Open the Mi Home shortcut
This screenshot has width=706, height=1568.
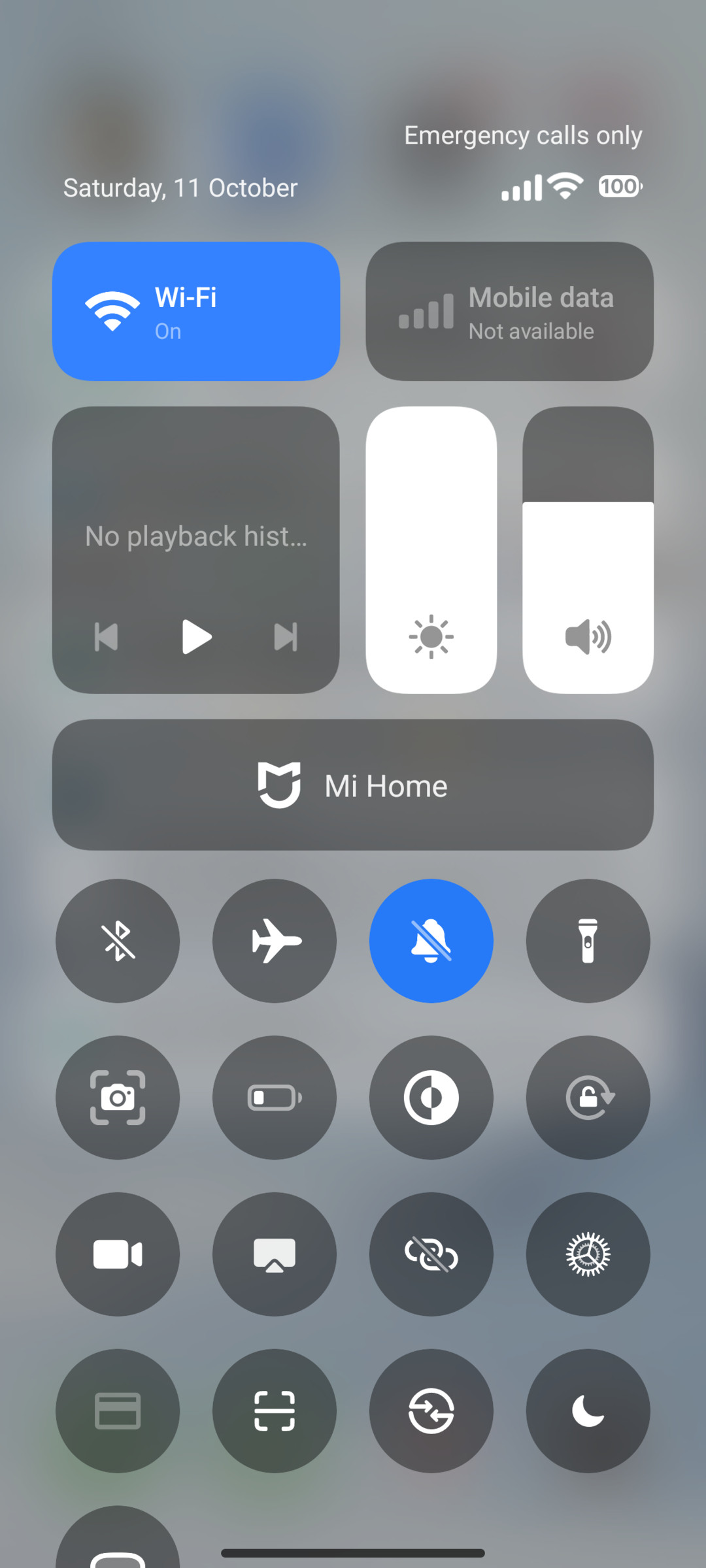353,786
